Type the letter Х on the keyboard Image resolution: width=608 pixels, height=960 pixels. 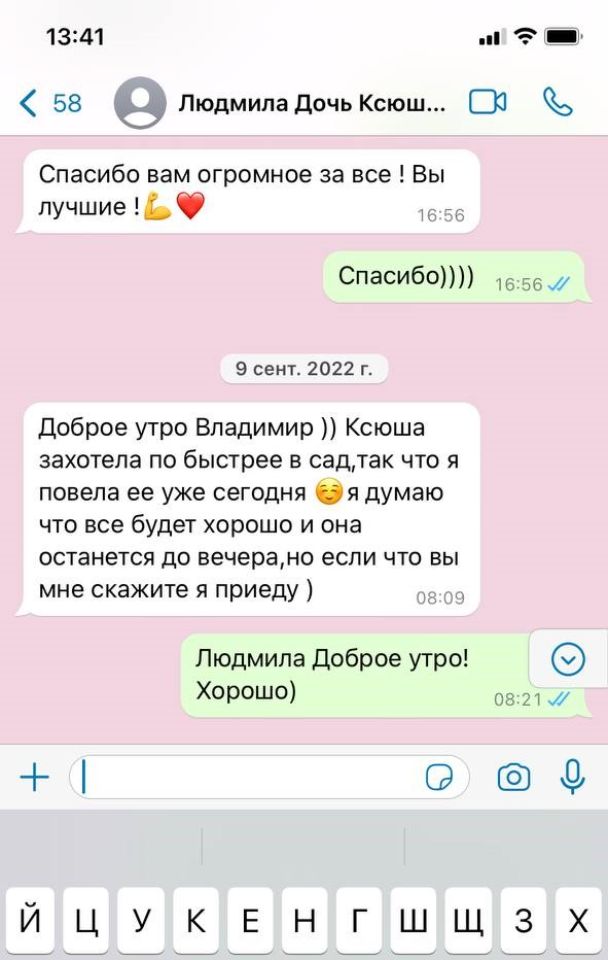tap(578, 921)
